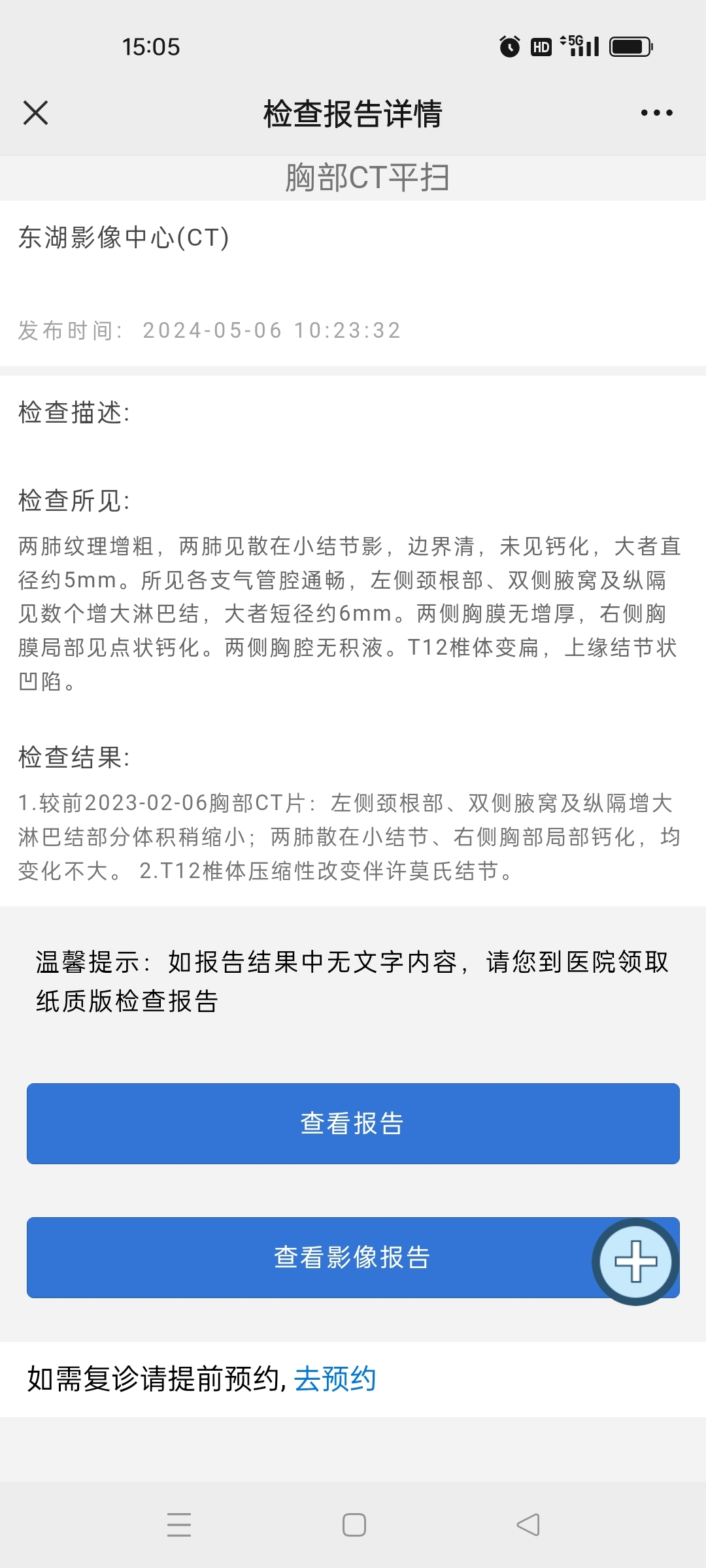
Task: Open the three-dot overflow menu
Action: pyautogui.click(x=656, y=113)
